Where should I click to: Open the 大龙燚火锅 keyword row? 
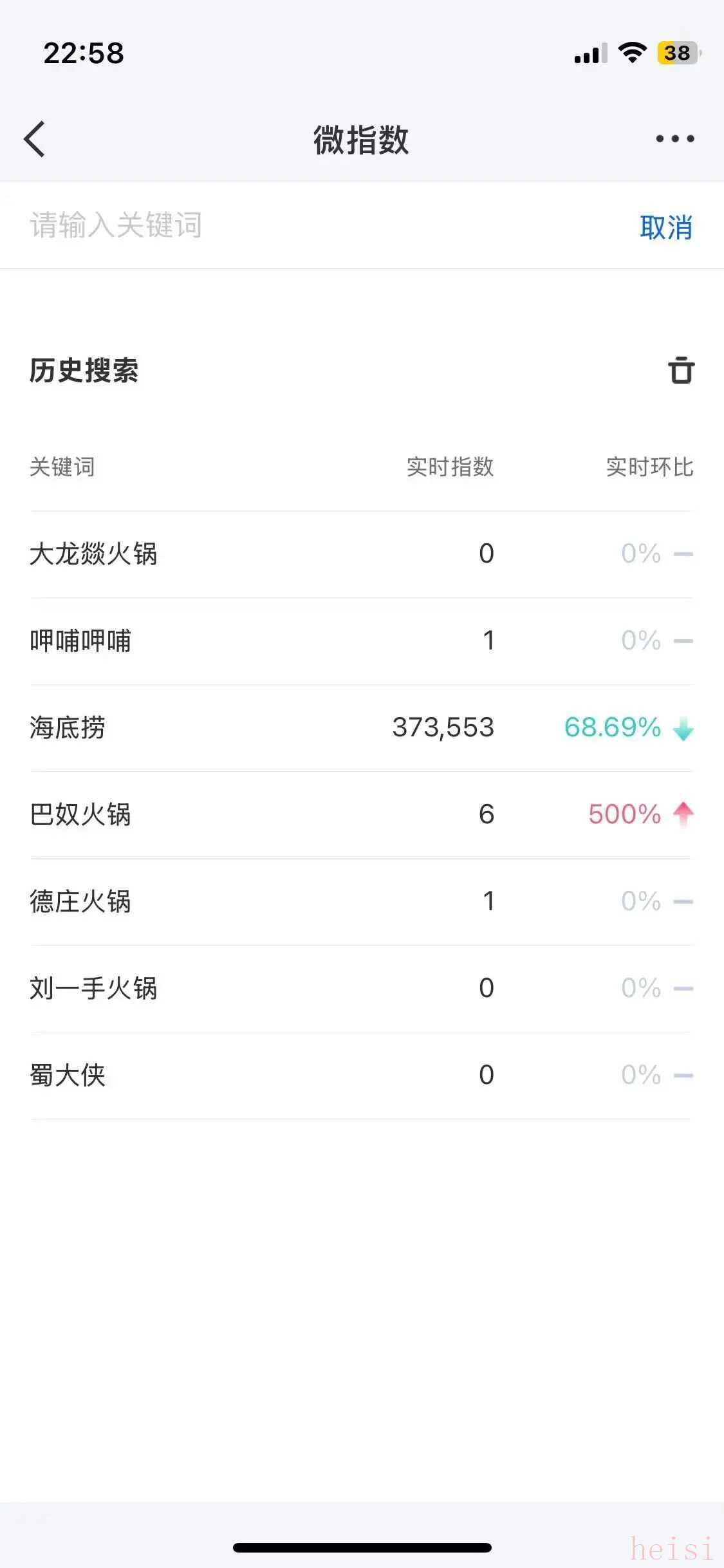click(x=93, y=554)
